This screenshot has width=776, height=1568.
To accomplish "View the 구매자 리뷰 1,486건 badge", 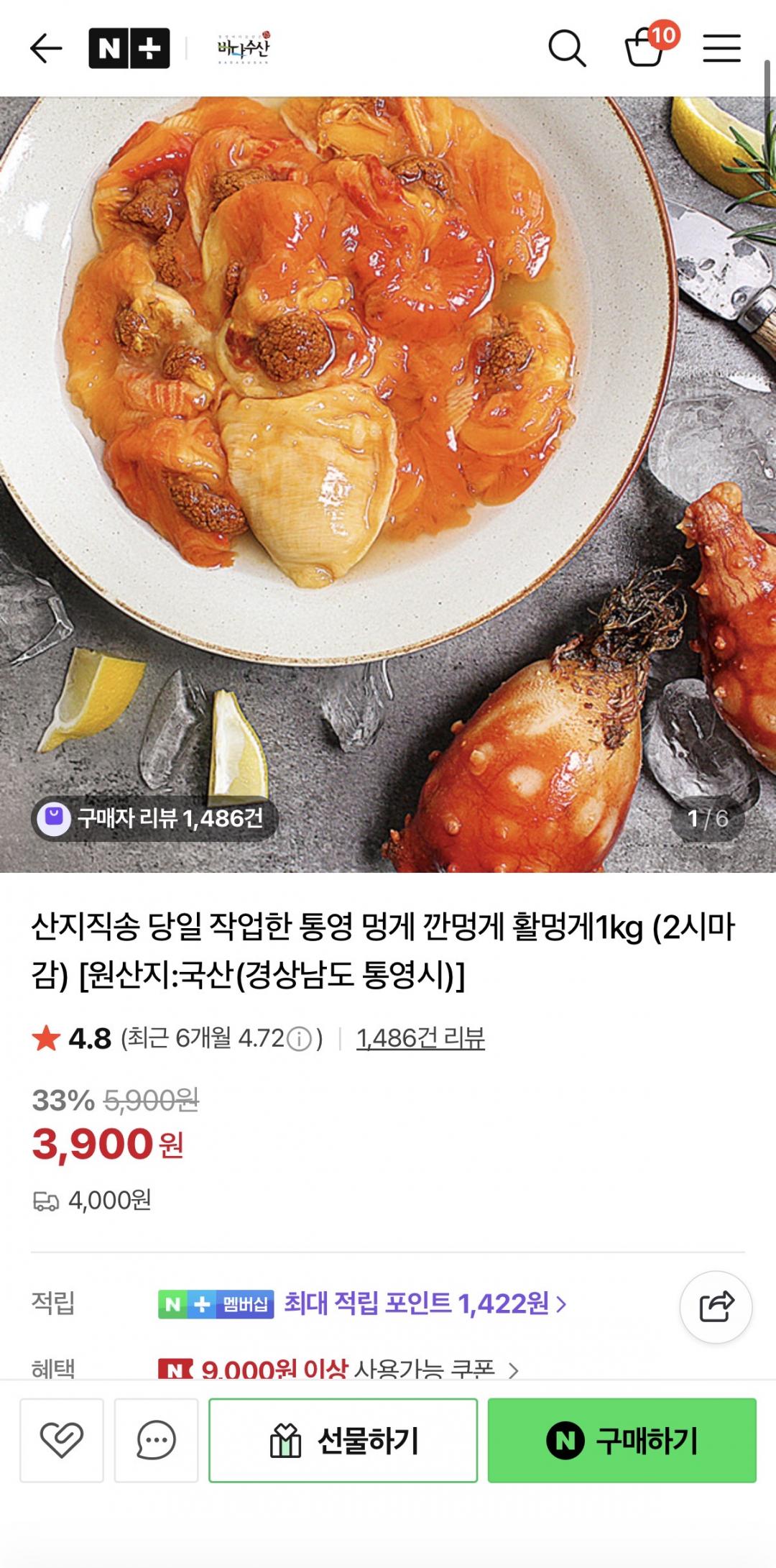I will point(154,819).
